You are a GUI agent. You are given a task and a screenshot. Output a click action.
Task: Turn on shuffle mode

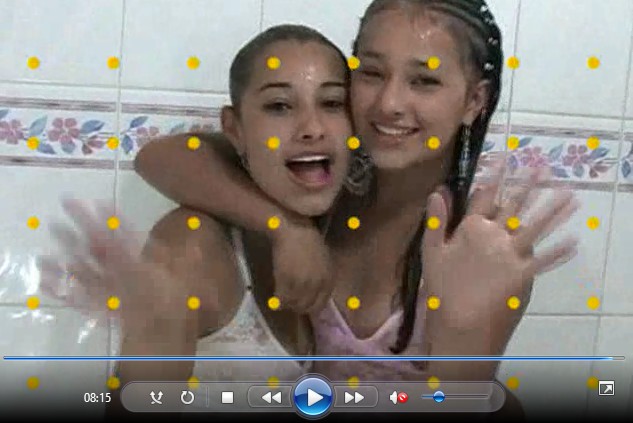tap(157, 397)
